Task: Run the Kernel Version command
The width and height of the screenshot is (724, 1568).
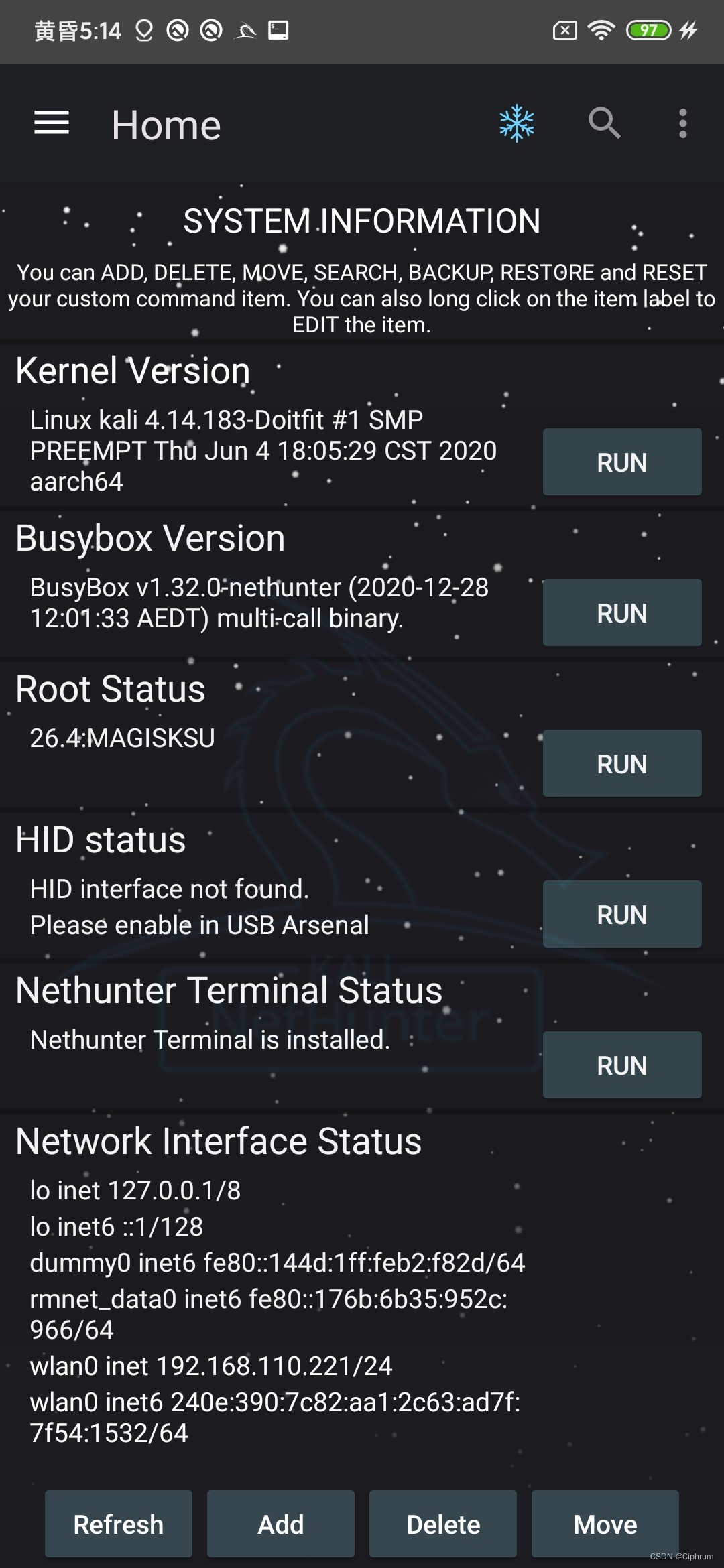Action: 621,462
